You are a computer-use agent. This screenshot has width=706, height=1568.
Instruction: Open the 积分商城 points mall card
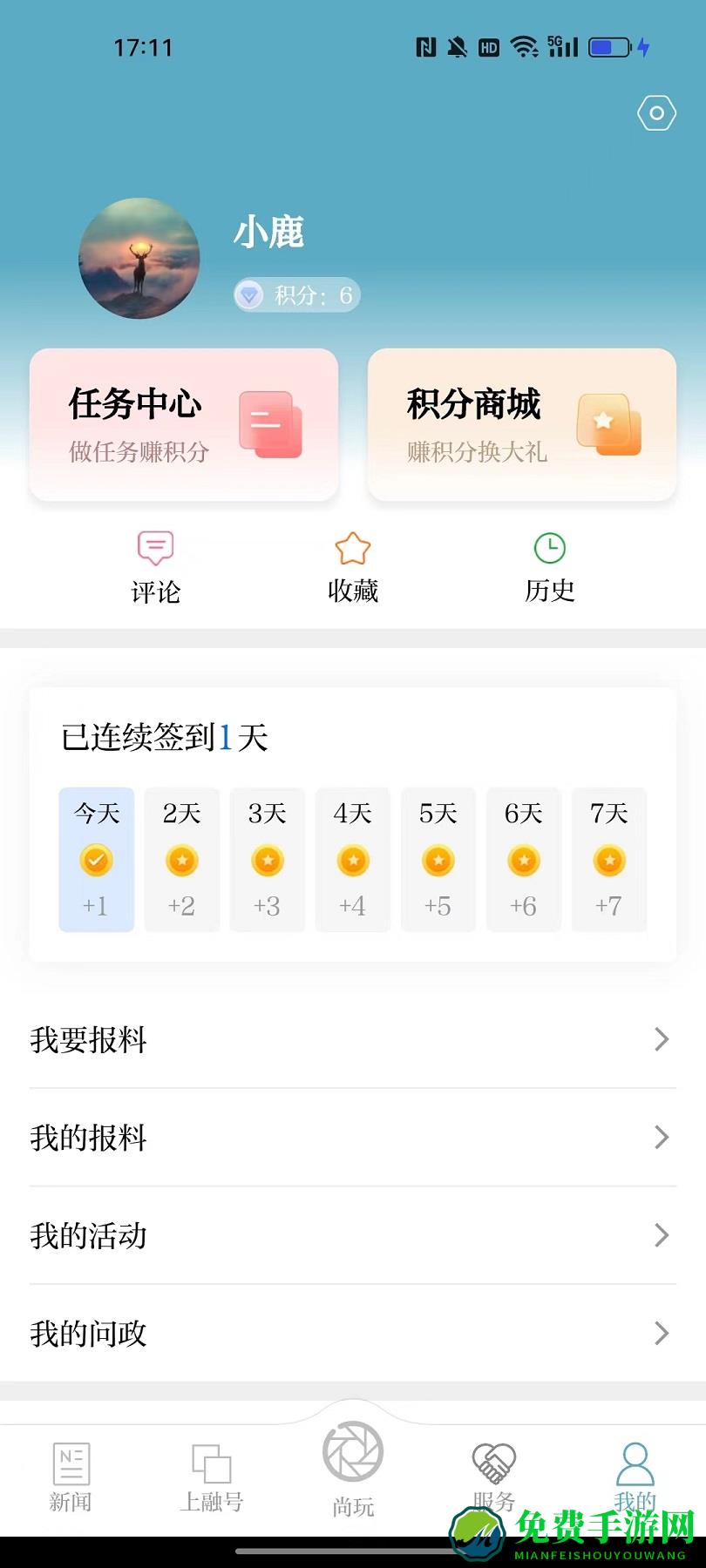coord(521,425)
